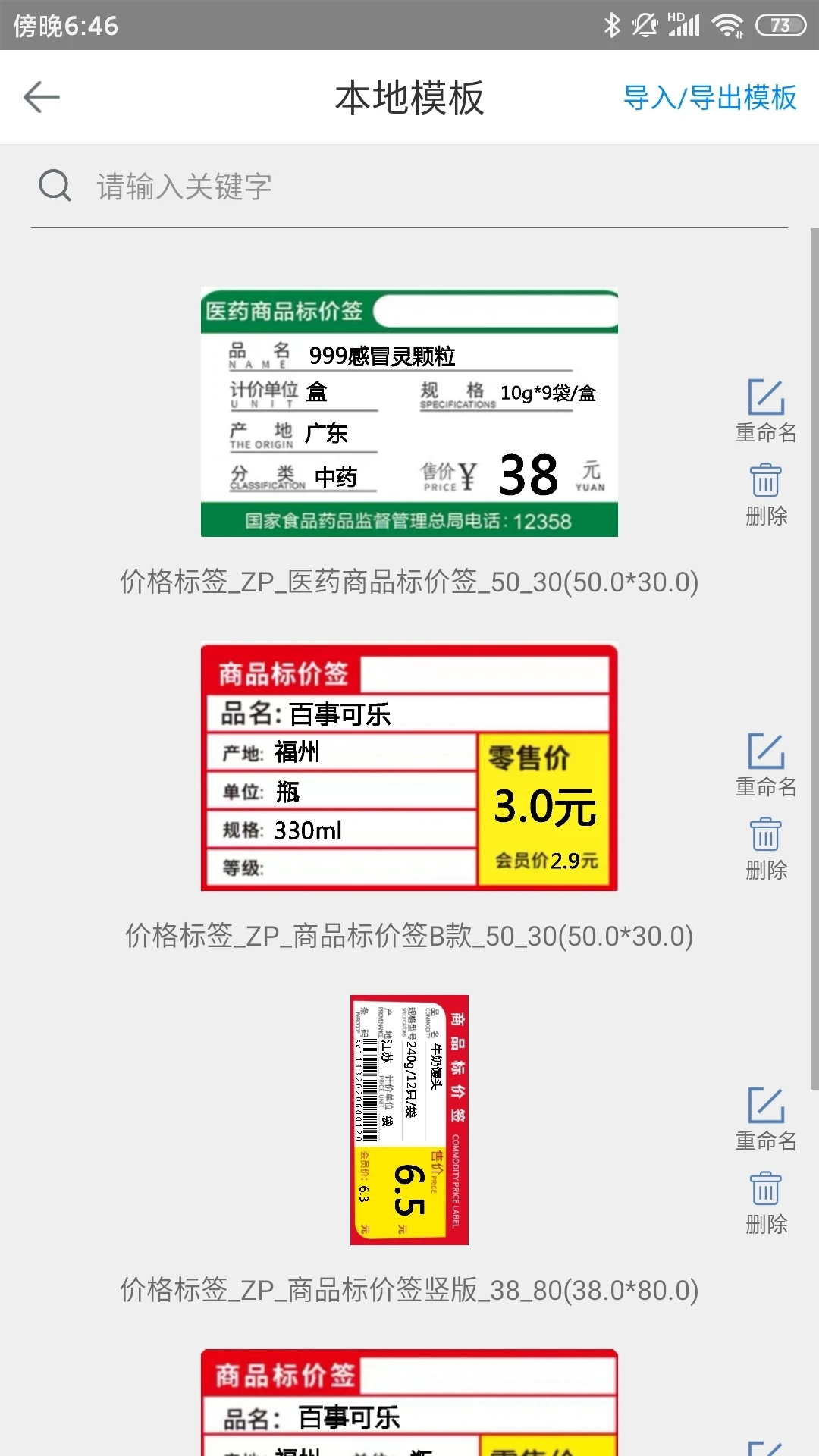Viewport: 819px width, 1456px height.
Task: Delete the 医药商品标价签_50_30 template
Action: click(x=766, y=494)
